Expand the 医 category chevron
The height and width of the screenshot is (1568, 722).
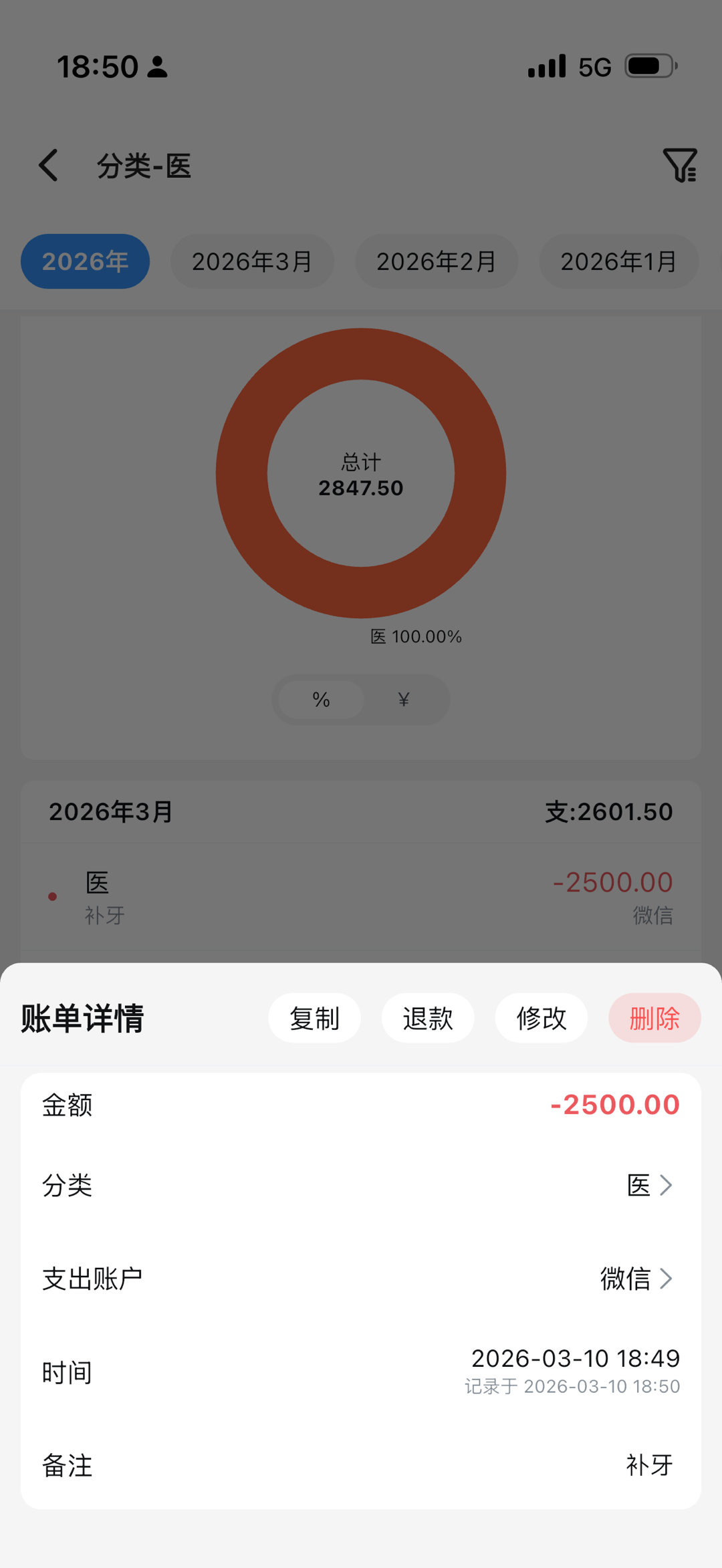click(667, 1186)
